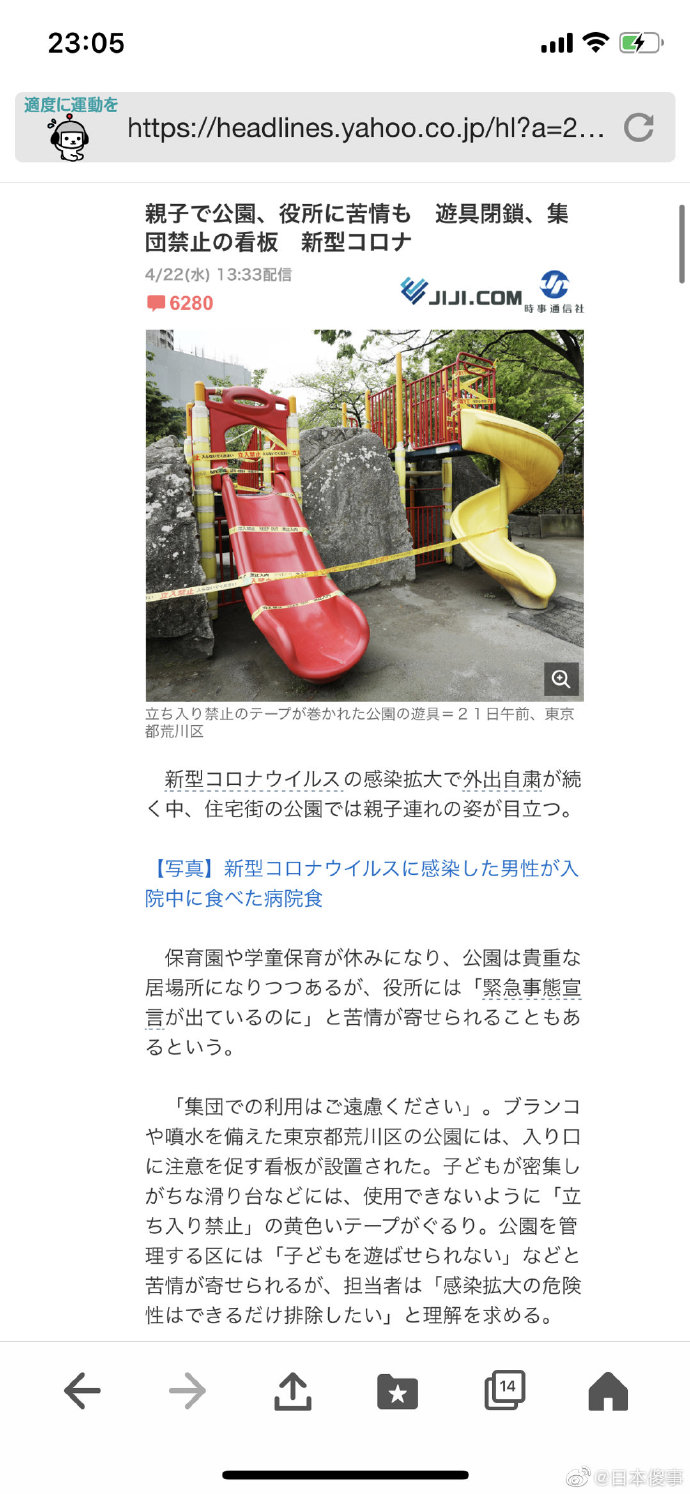Go back to the previous page
The height and width of the screenshot is (1494, 690).
pyautogui.click(x=82, y=1391)
